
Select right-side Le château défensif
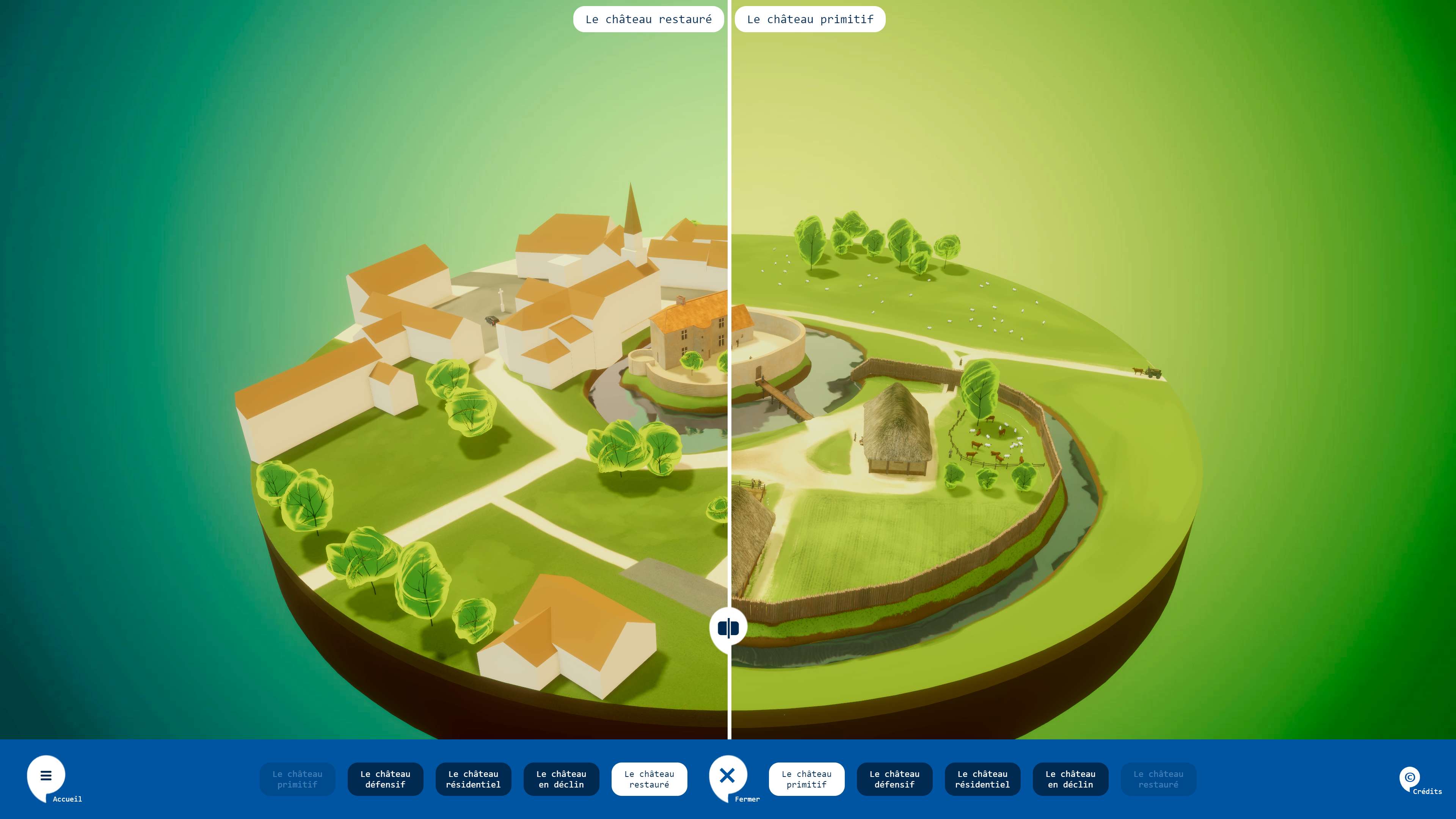pos(894,779)
